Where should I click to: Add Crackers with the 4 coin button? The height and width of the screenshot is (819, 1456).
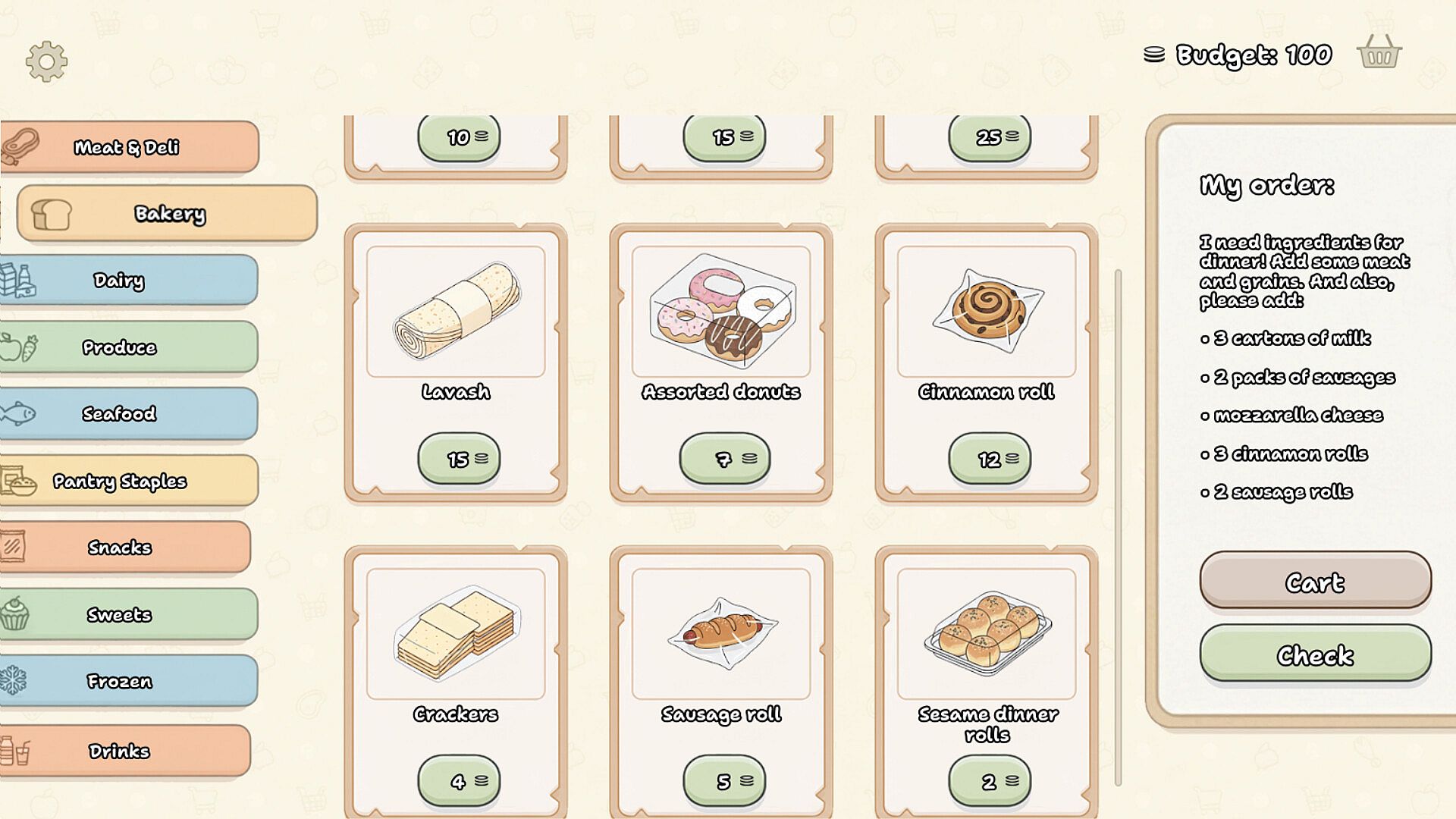(459, 781)
